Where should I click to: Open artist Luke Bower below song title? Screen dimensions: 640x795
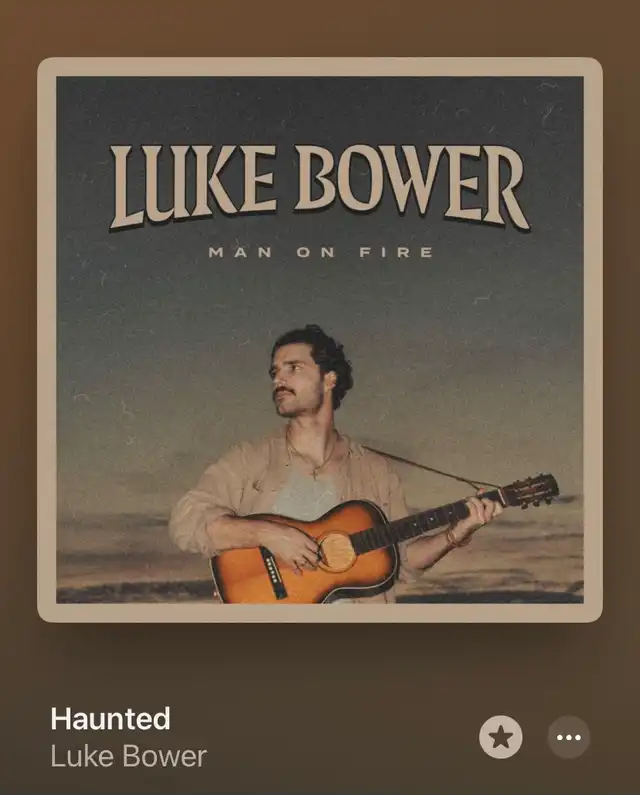(x=128, y=756)
